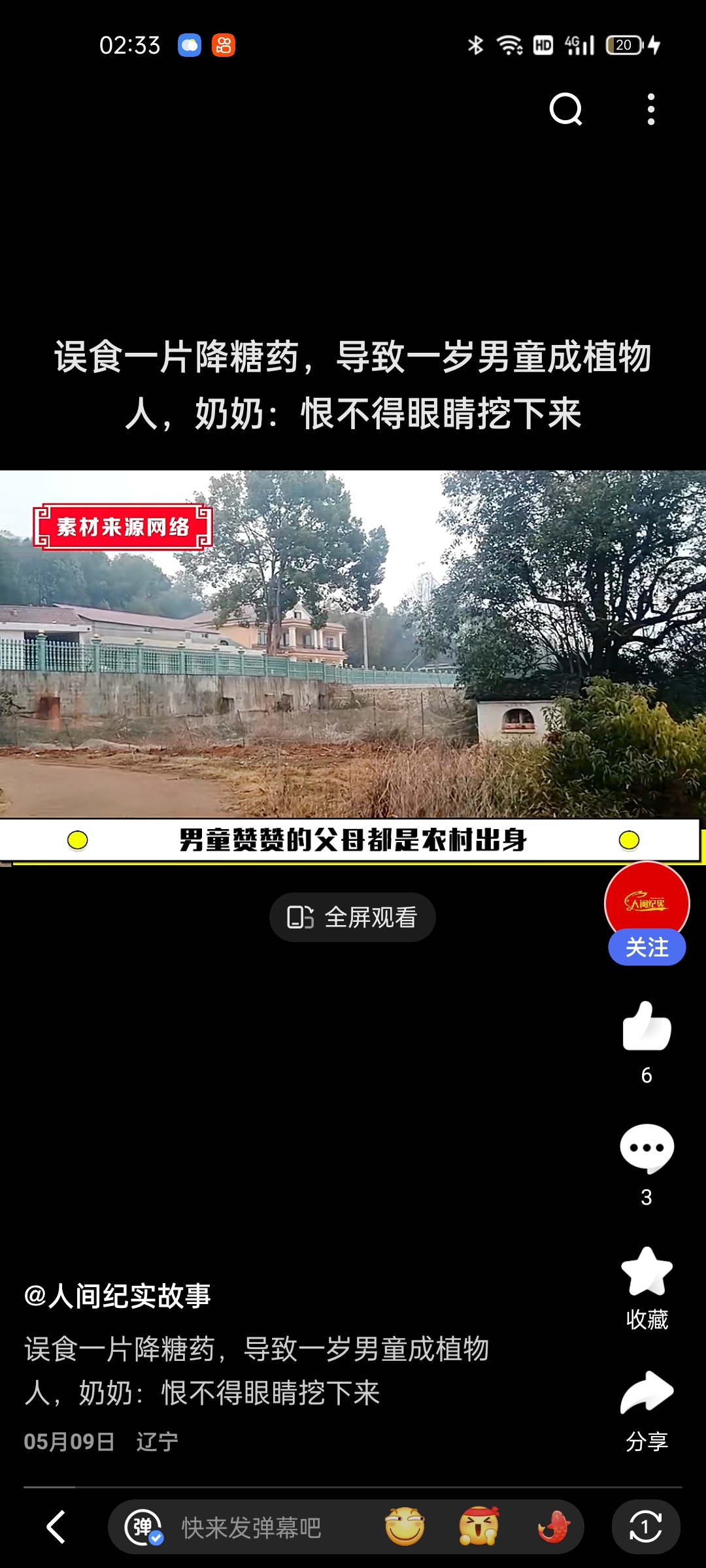Share this video via 分享
706x1568 pixels.
(647, 1393)
